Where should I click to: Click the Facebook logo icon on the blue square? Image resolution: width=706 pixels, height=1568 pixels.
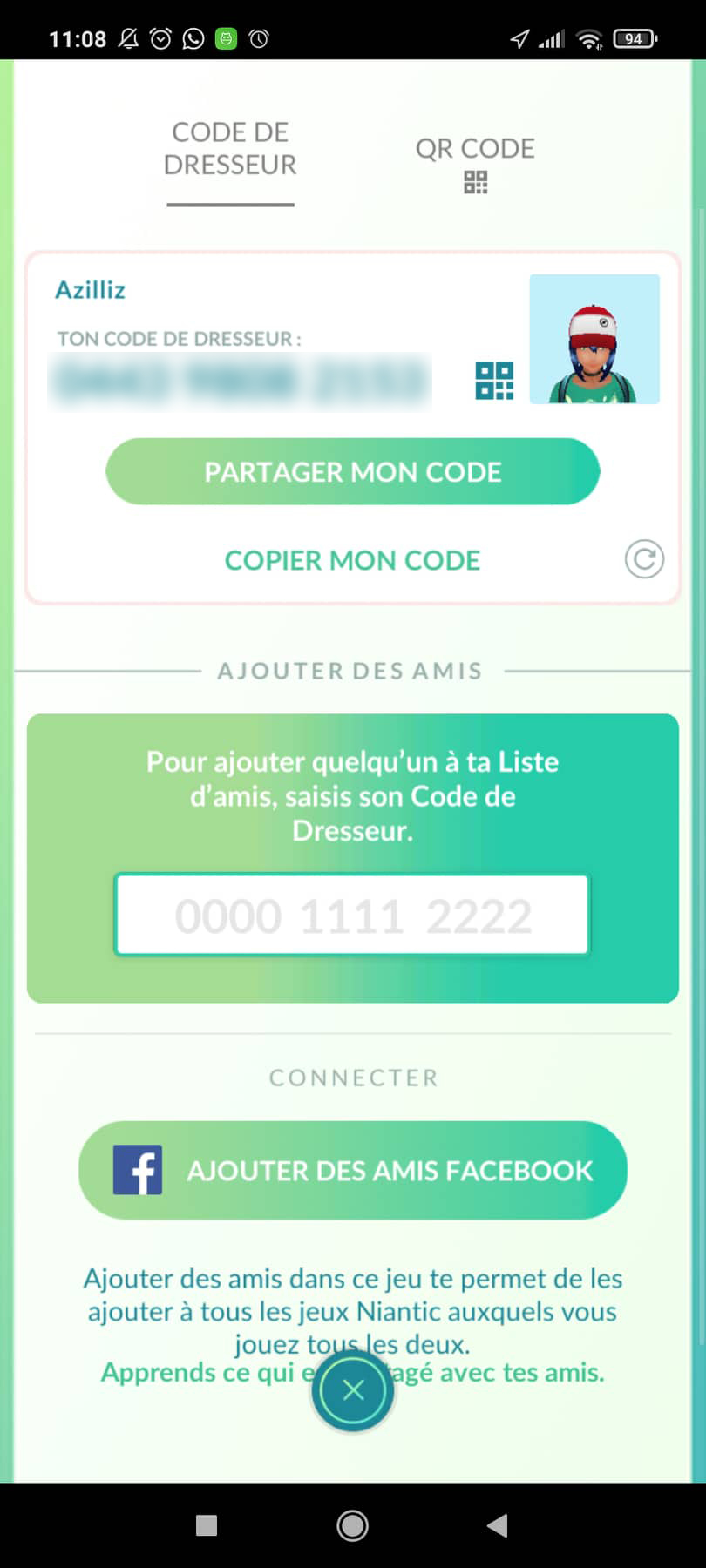pyautogui.click(x=138, y=1170)
